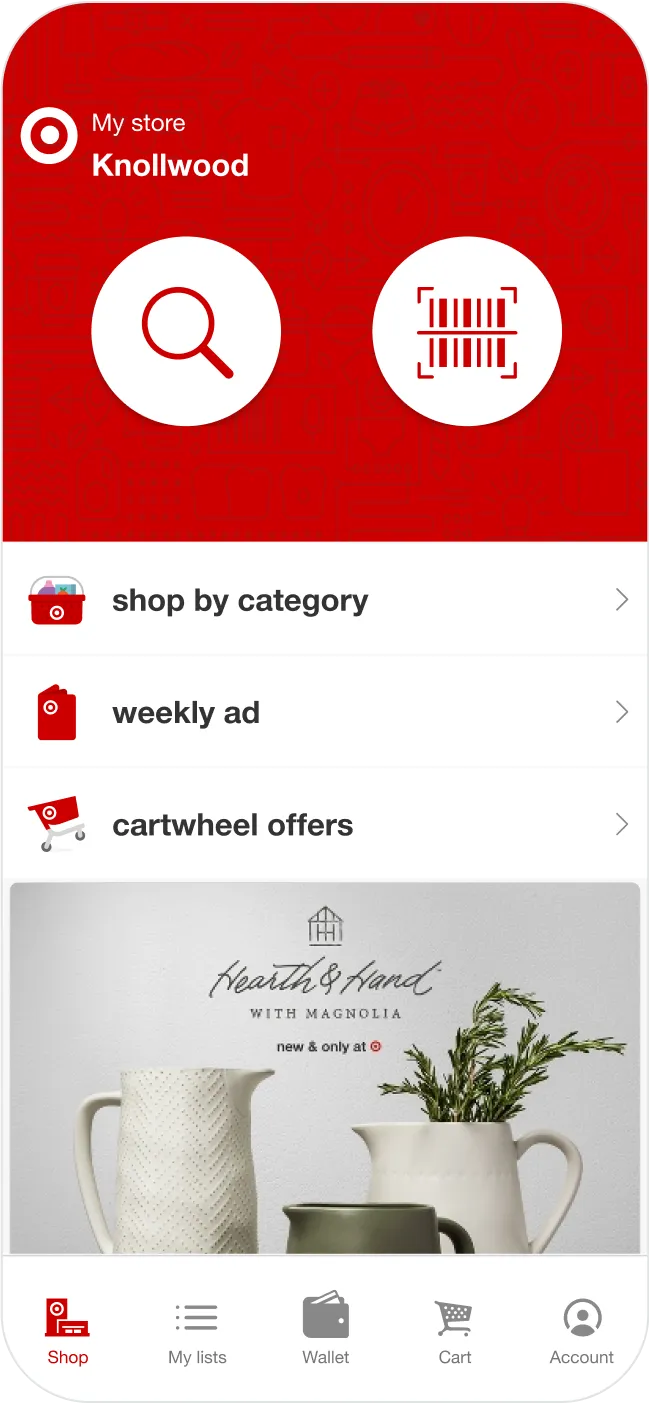Image resolution: width=649 pixels, height=1403 pixels.
Task: Switch to the Account tab
Action: [x=581, y=1331]
